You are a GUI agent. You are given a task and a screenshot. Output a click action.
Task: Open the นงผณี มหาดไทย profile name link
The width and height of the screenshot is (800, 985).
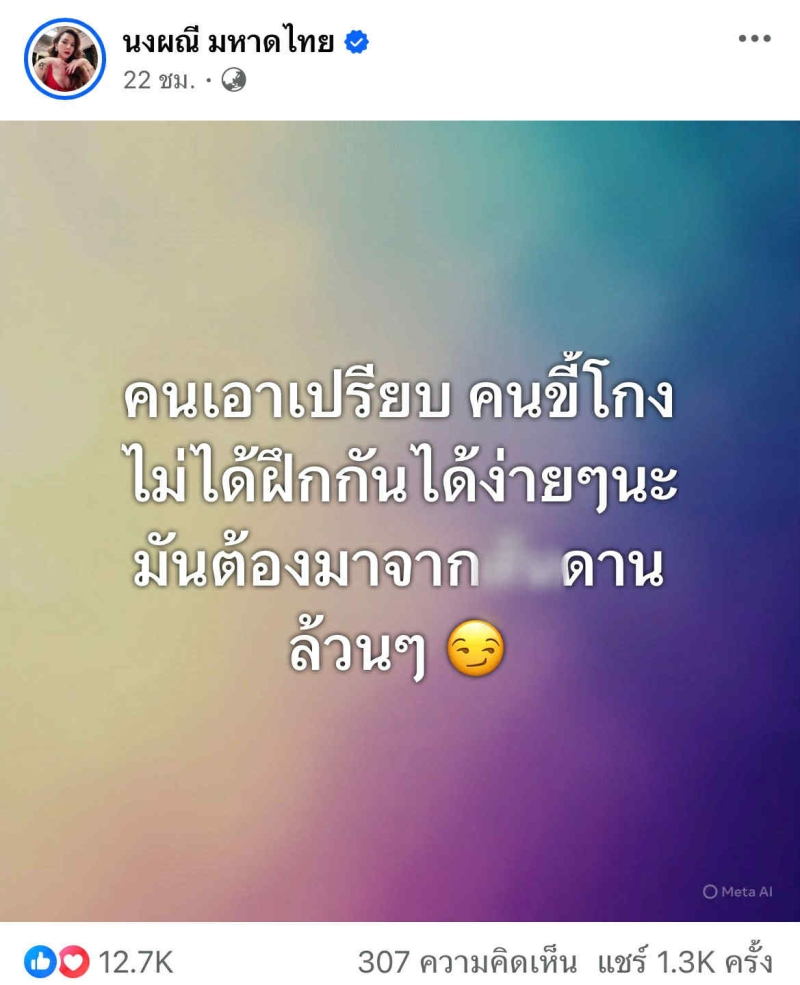coord(228,42)
